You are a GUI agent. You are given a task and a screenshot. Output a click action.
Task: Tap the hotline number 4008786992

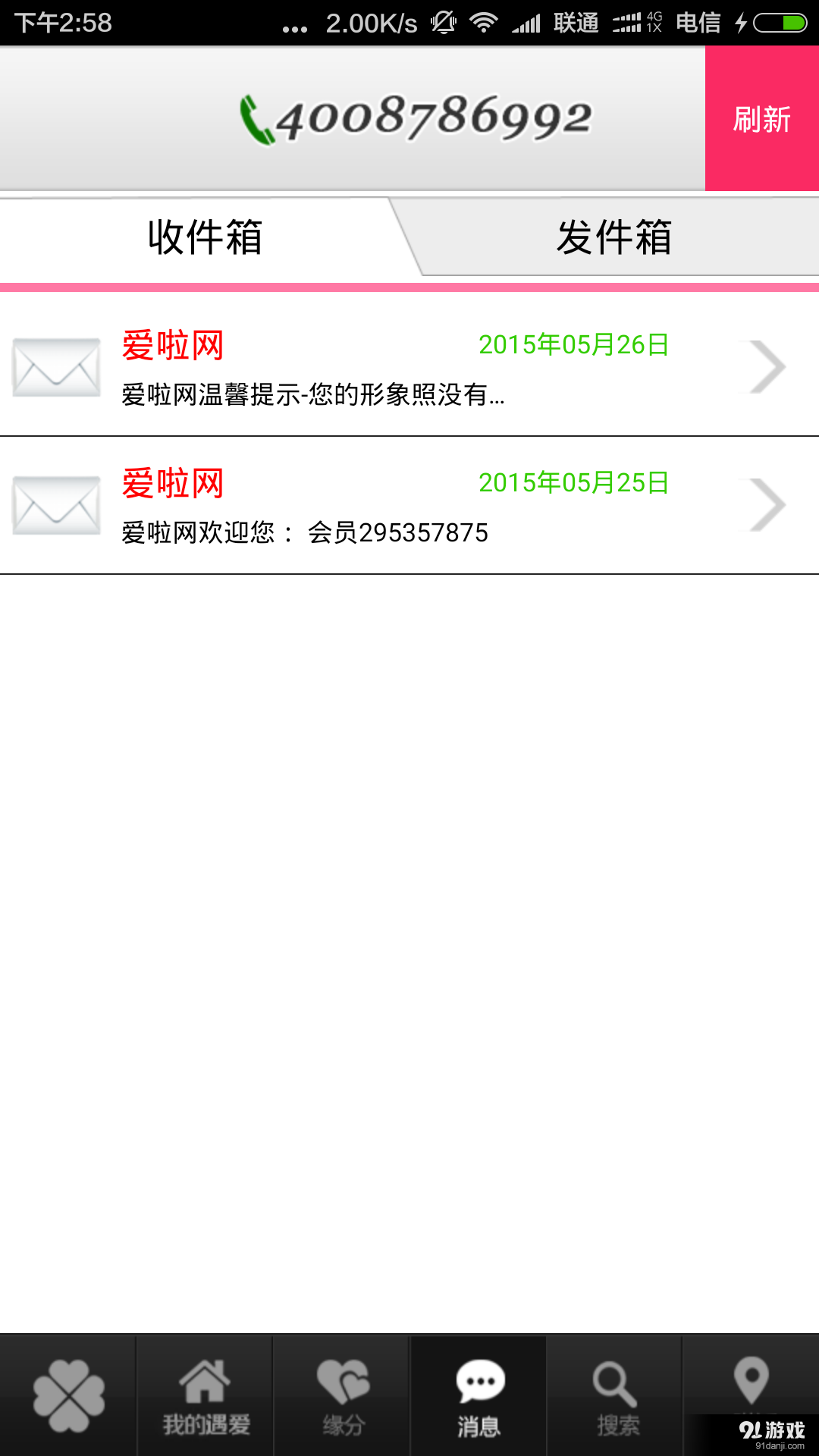[432, 118]
